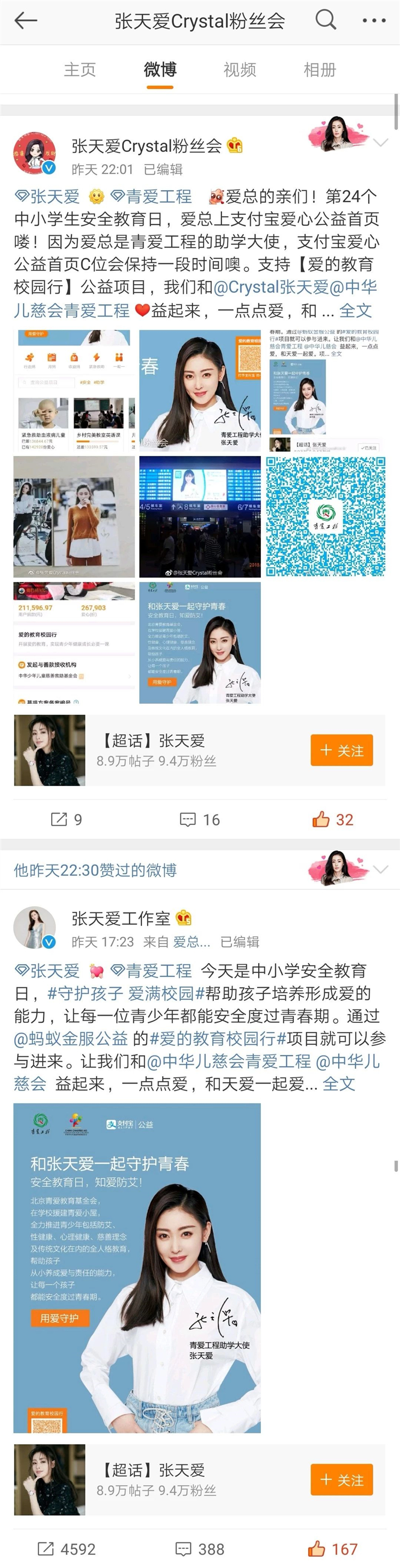Follow 张天爱 超话 under the first post

click(x=342, y=751)
